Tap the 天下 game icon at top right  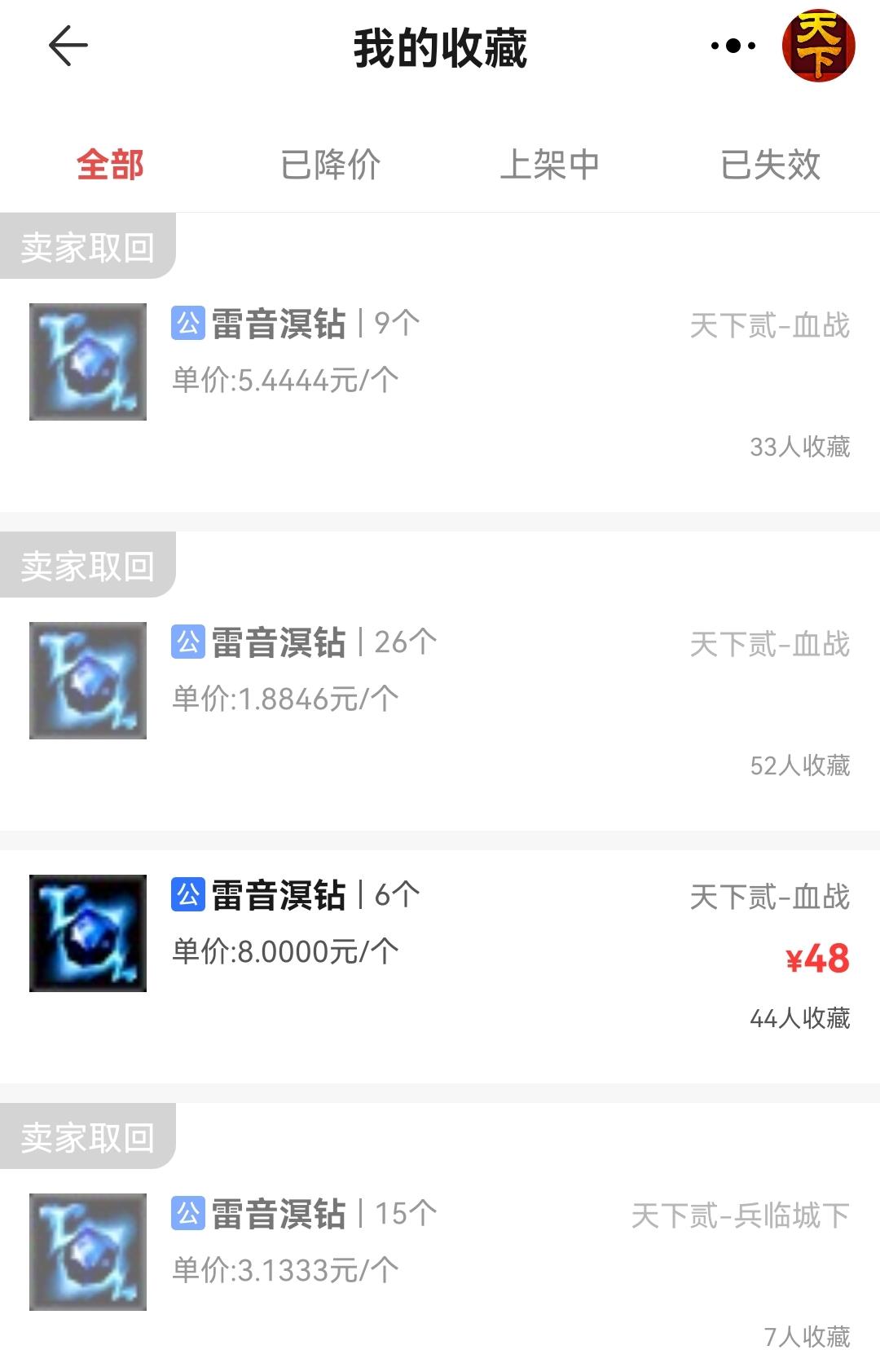[x=818, y=46]
